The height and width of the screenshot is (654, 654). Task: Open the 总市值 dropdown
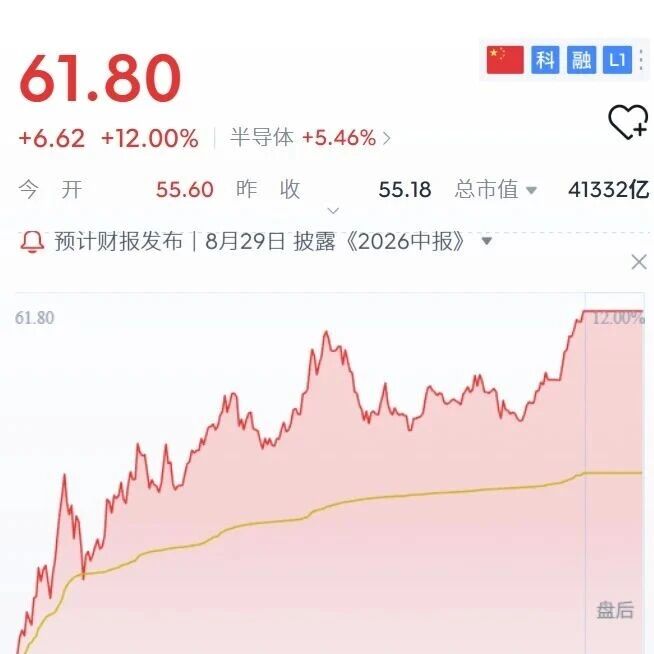[x=496, y=190]
